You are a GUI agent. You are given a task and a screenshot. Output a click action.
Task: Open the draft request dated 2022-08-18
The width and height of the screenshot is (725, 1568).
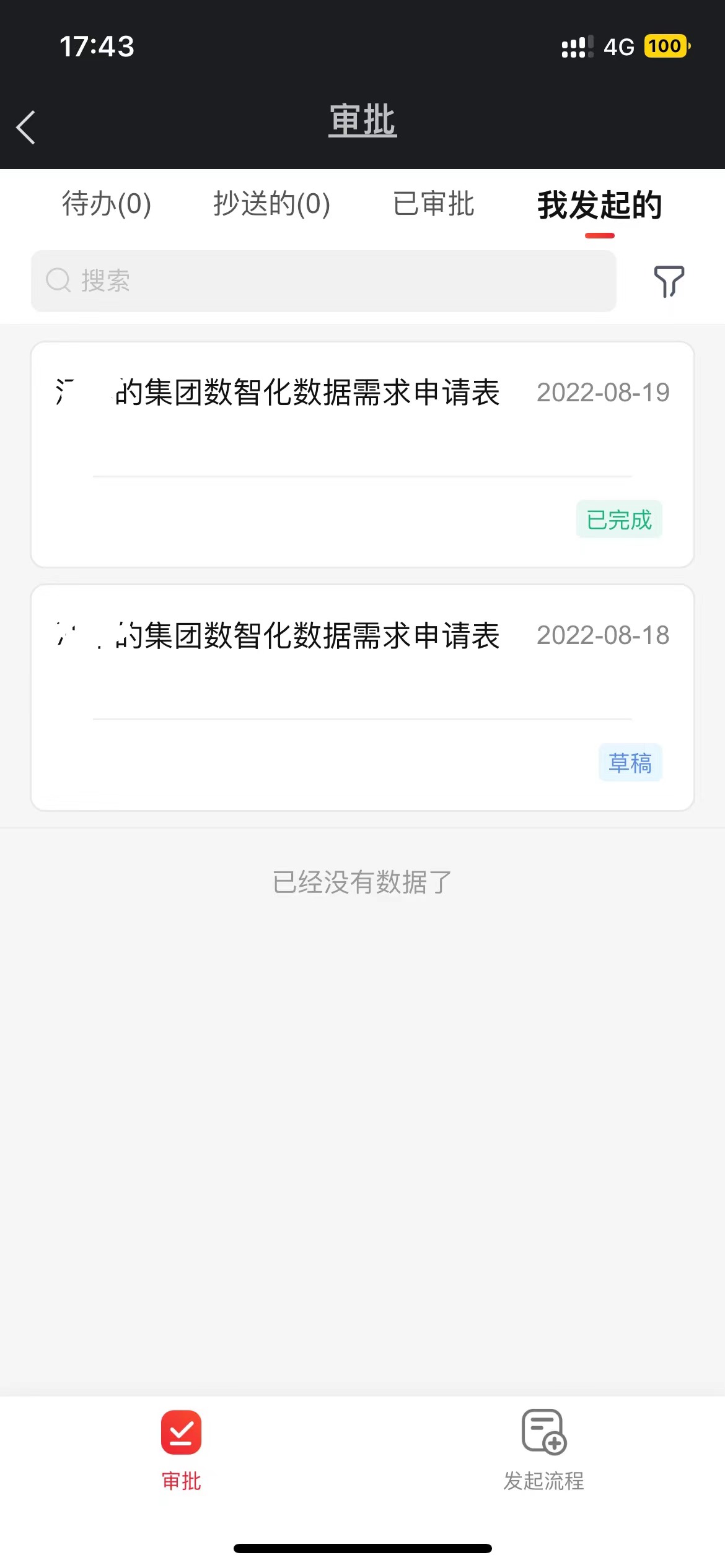click(x=362, y=697)
